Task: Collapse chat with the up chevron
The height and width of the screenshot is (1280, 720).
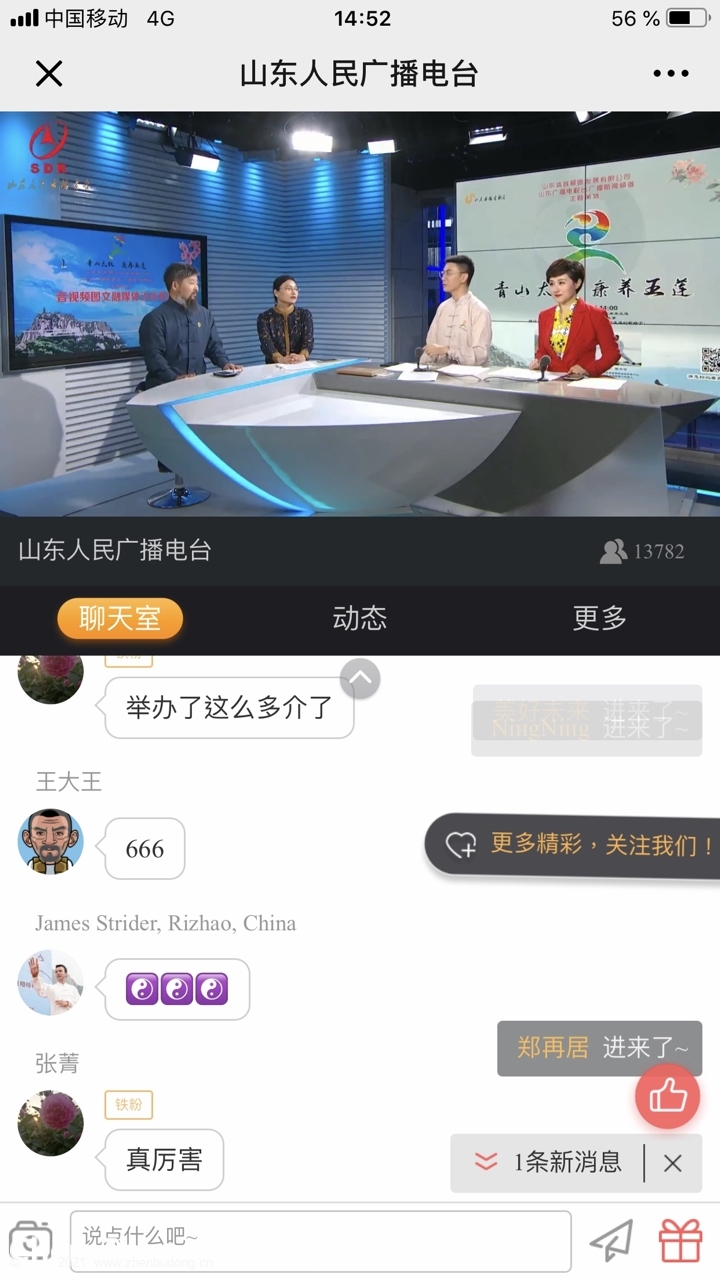Action: pos(360,679)
